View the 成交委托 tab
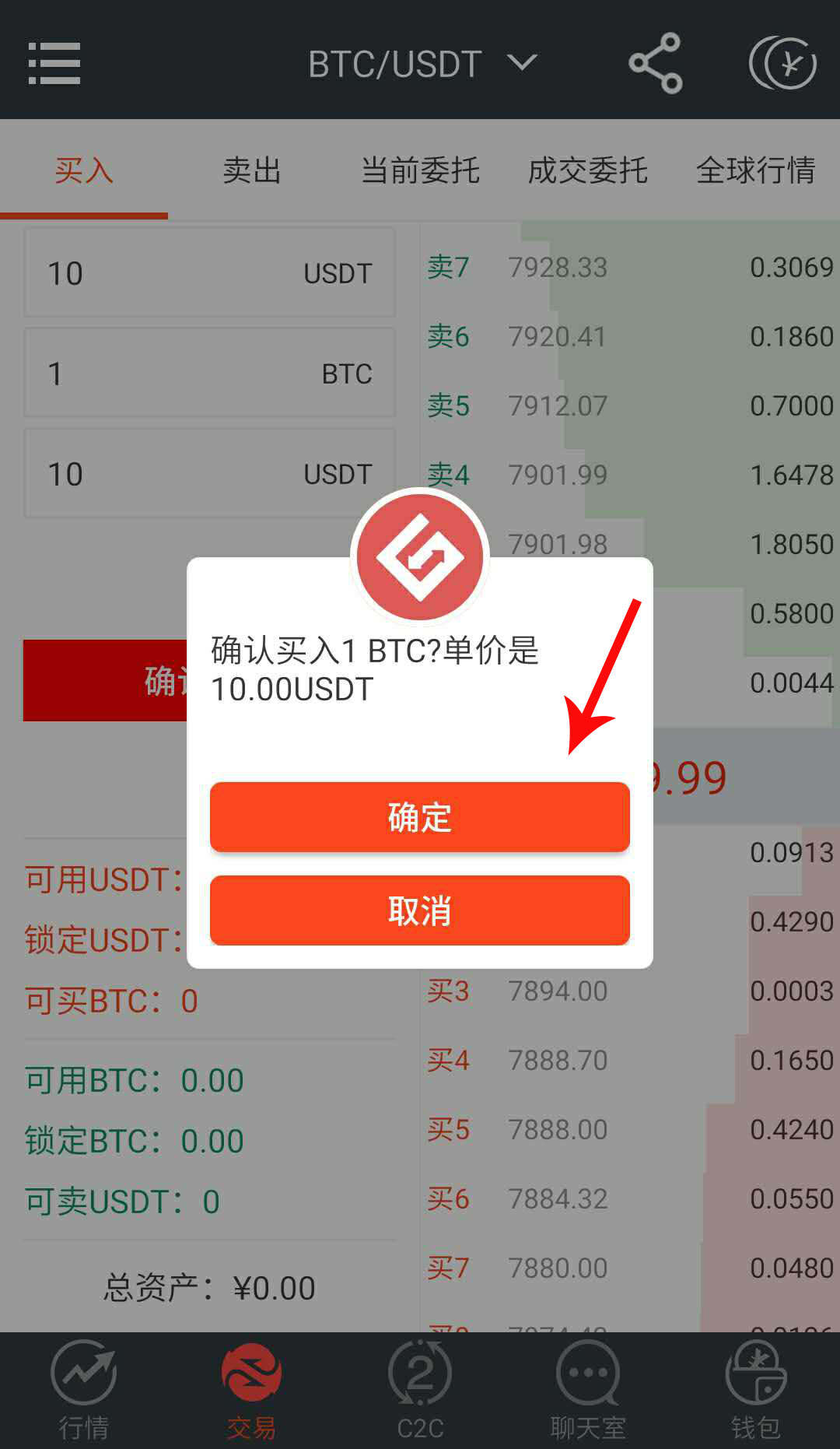This screenshot has height=1449, width=840. [x=587, y=170]
